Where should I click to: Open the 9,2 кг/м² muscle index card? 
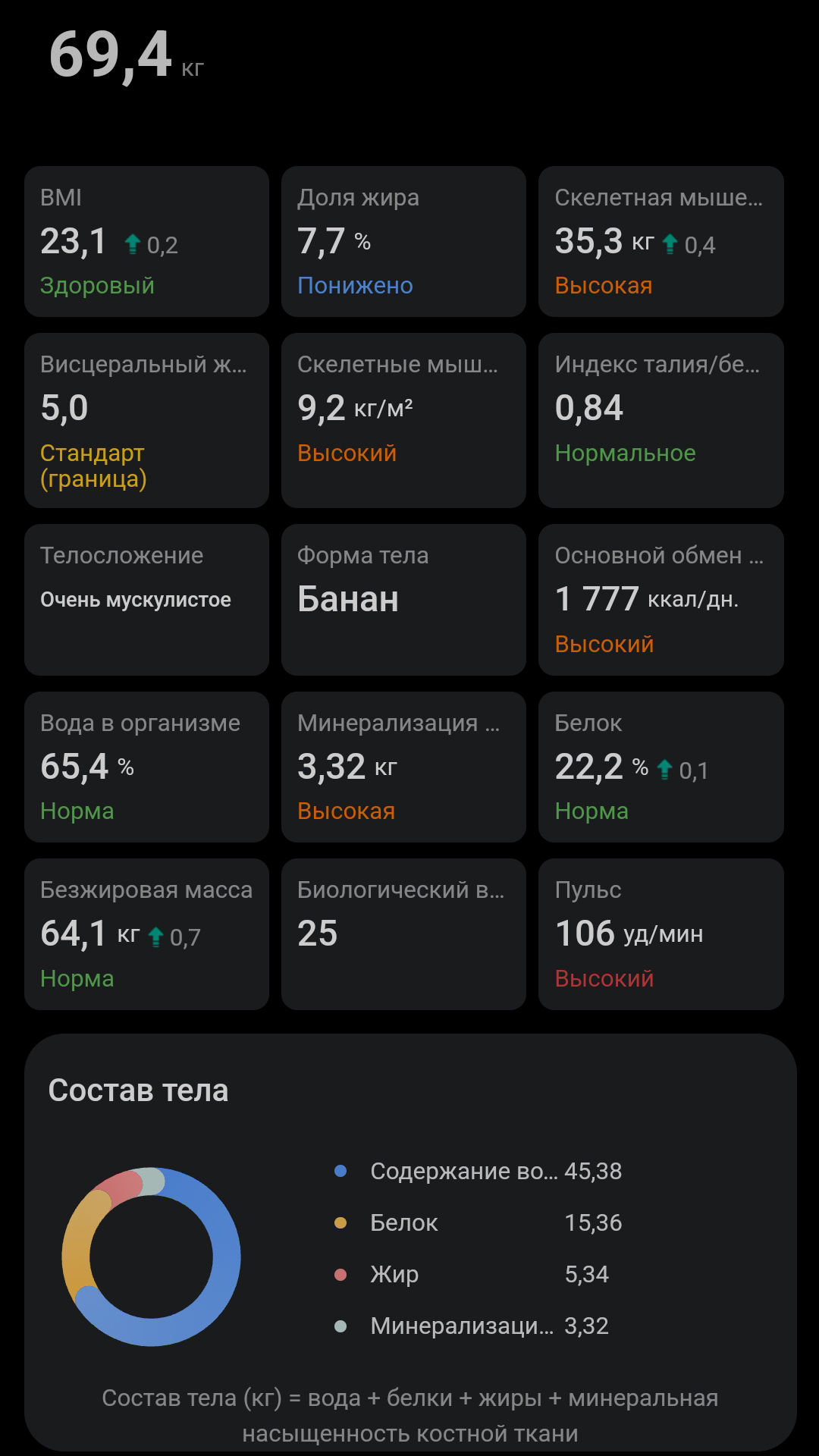(403, 420)
